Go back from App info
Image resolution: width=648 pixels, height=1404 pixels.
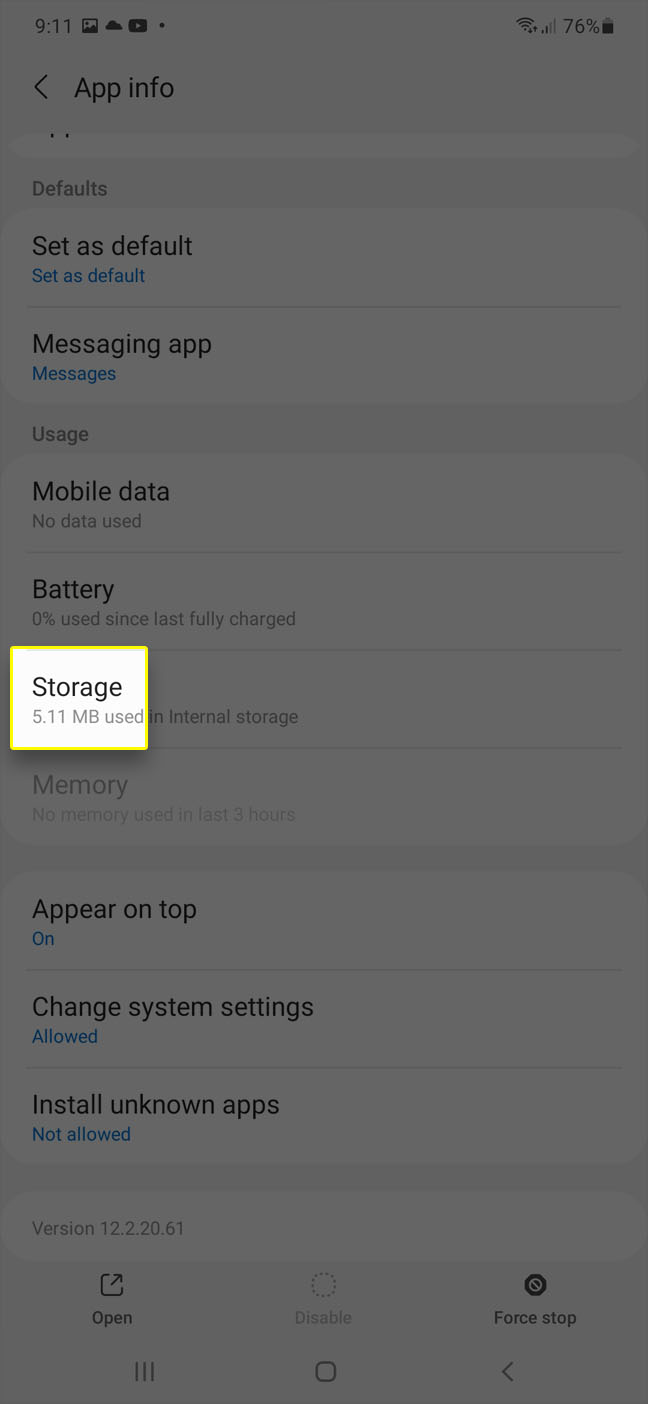[x=41, y=88]
